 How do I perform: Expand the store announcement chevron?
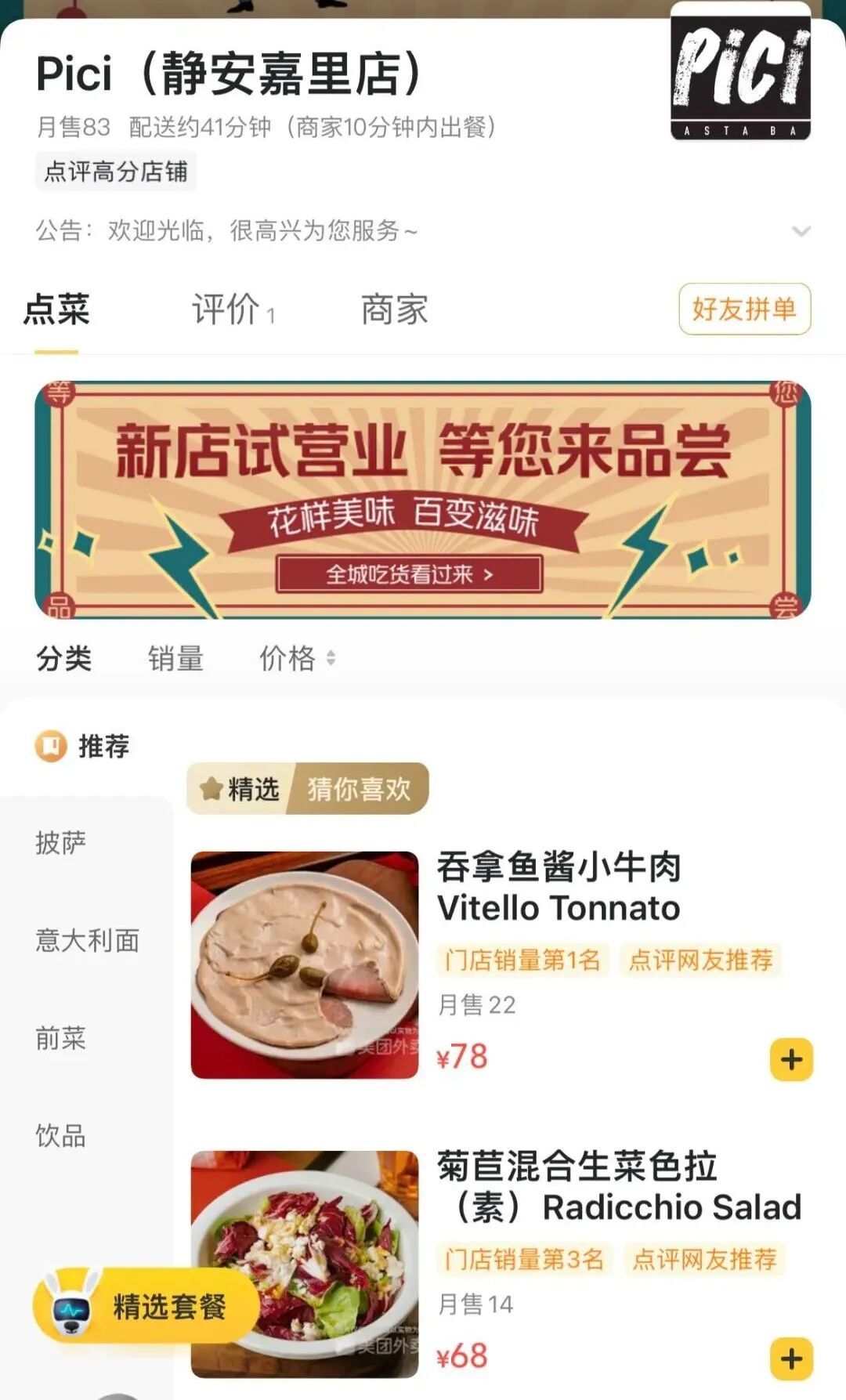801,231
